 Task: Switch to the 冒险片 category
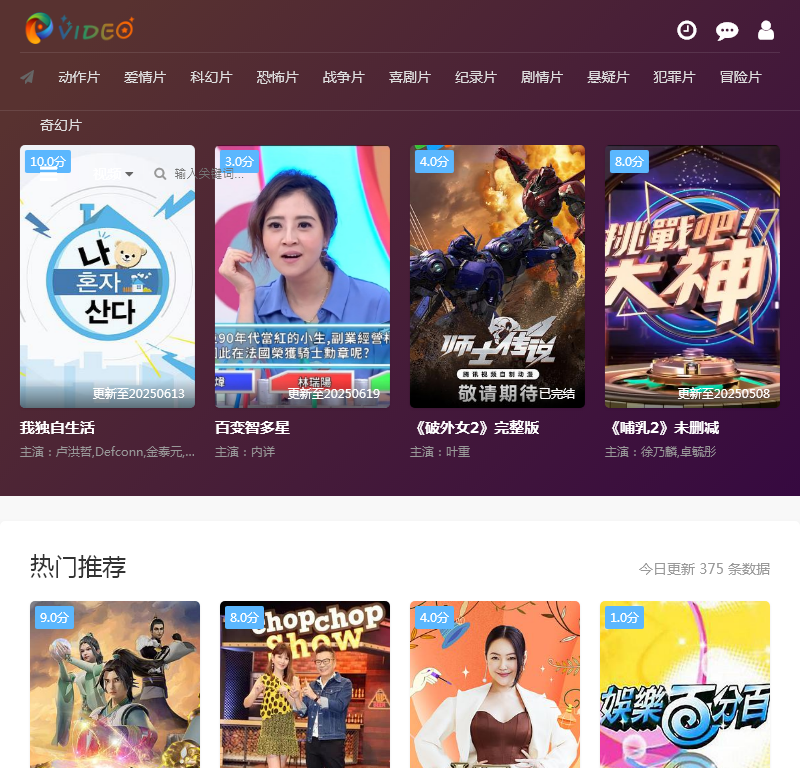(x=740, y=77)
